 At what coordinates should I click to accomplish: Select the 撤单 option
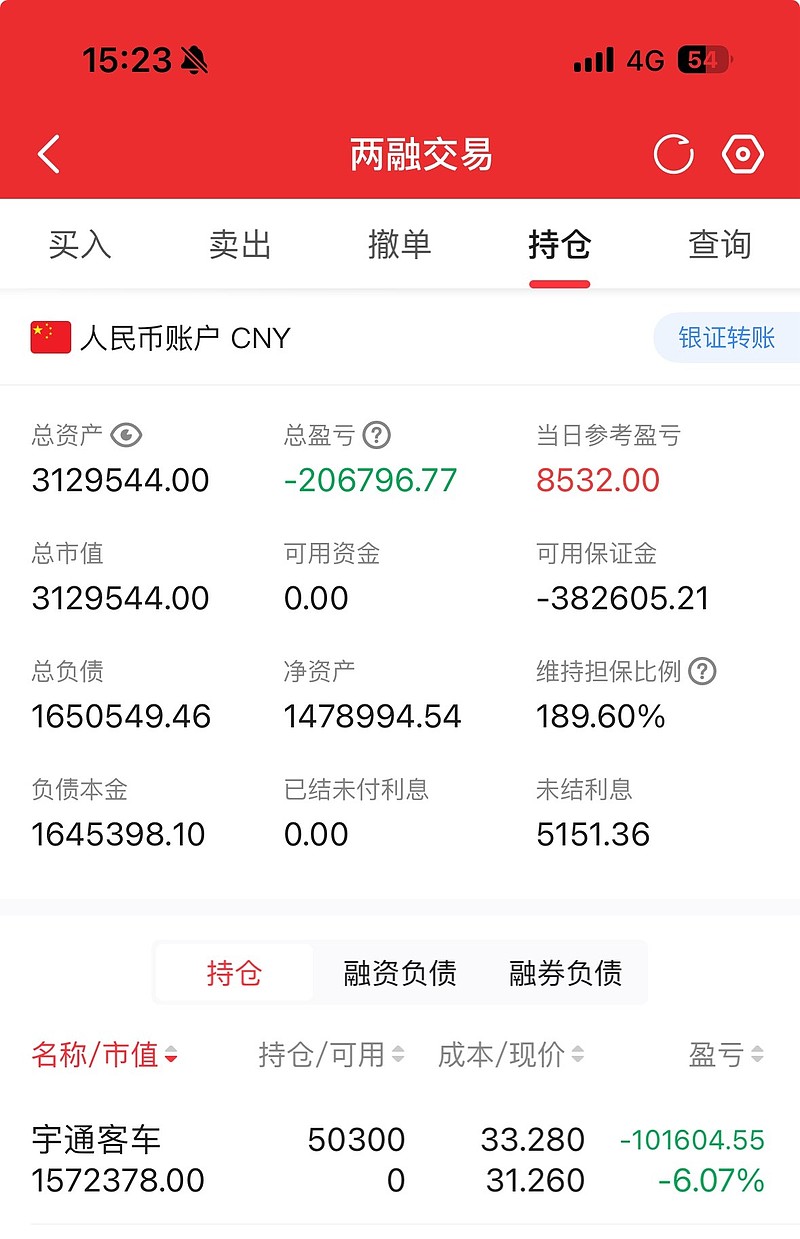(x=399, y=245)
